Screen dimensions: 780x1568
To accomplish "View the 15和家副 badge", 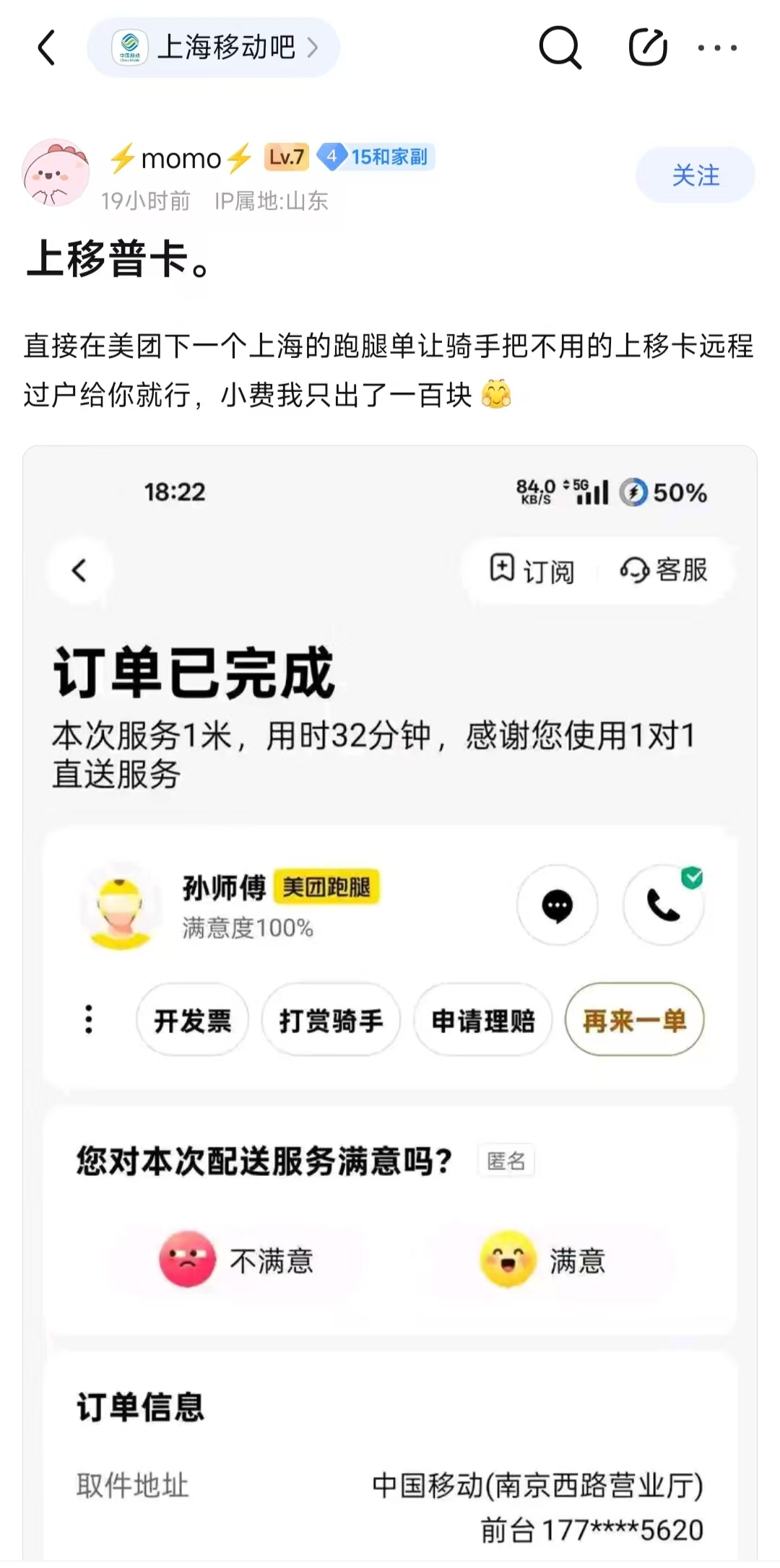I will pos(376,157).
